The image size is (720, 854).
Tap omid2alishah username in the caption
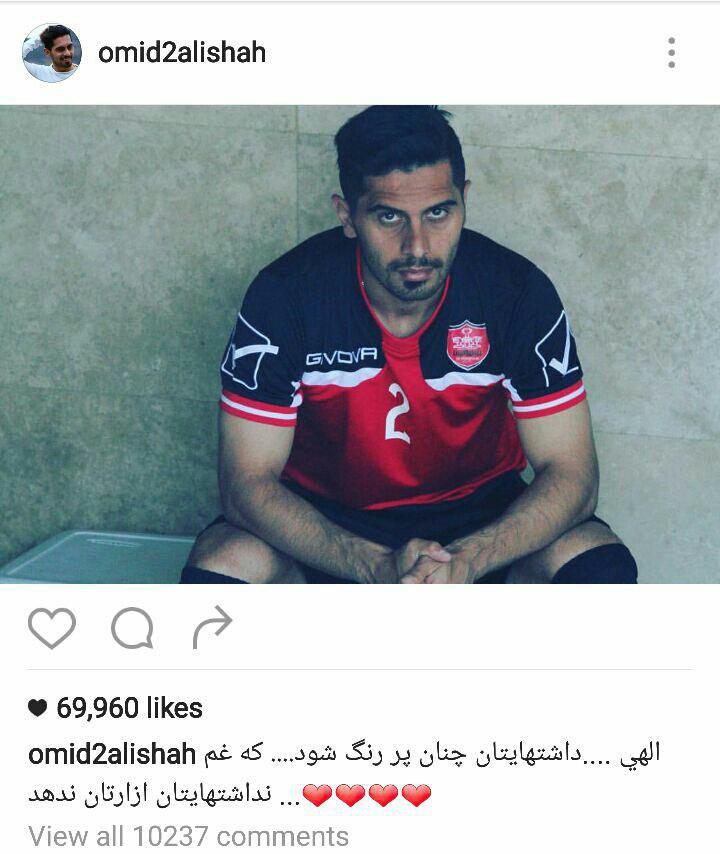coord(111,753)
